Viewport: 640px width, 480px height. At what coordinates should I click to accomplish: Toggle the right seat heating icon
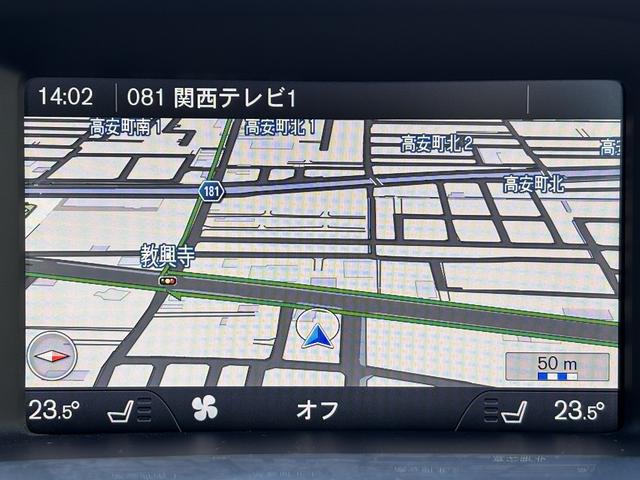pyautogui.click(x=511, y=409)
